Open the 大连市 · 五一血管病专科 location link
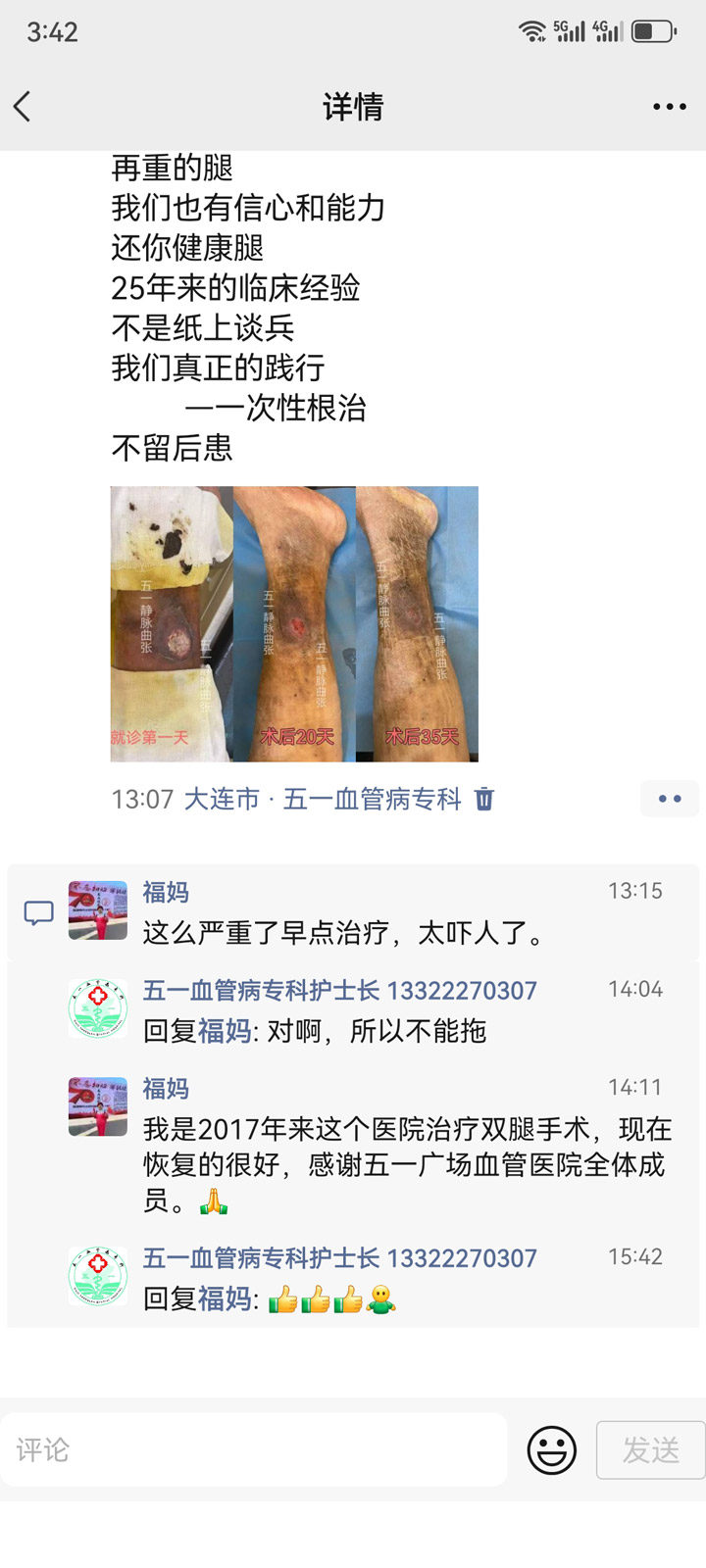 tap(323, 800)
